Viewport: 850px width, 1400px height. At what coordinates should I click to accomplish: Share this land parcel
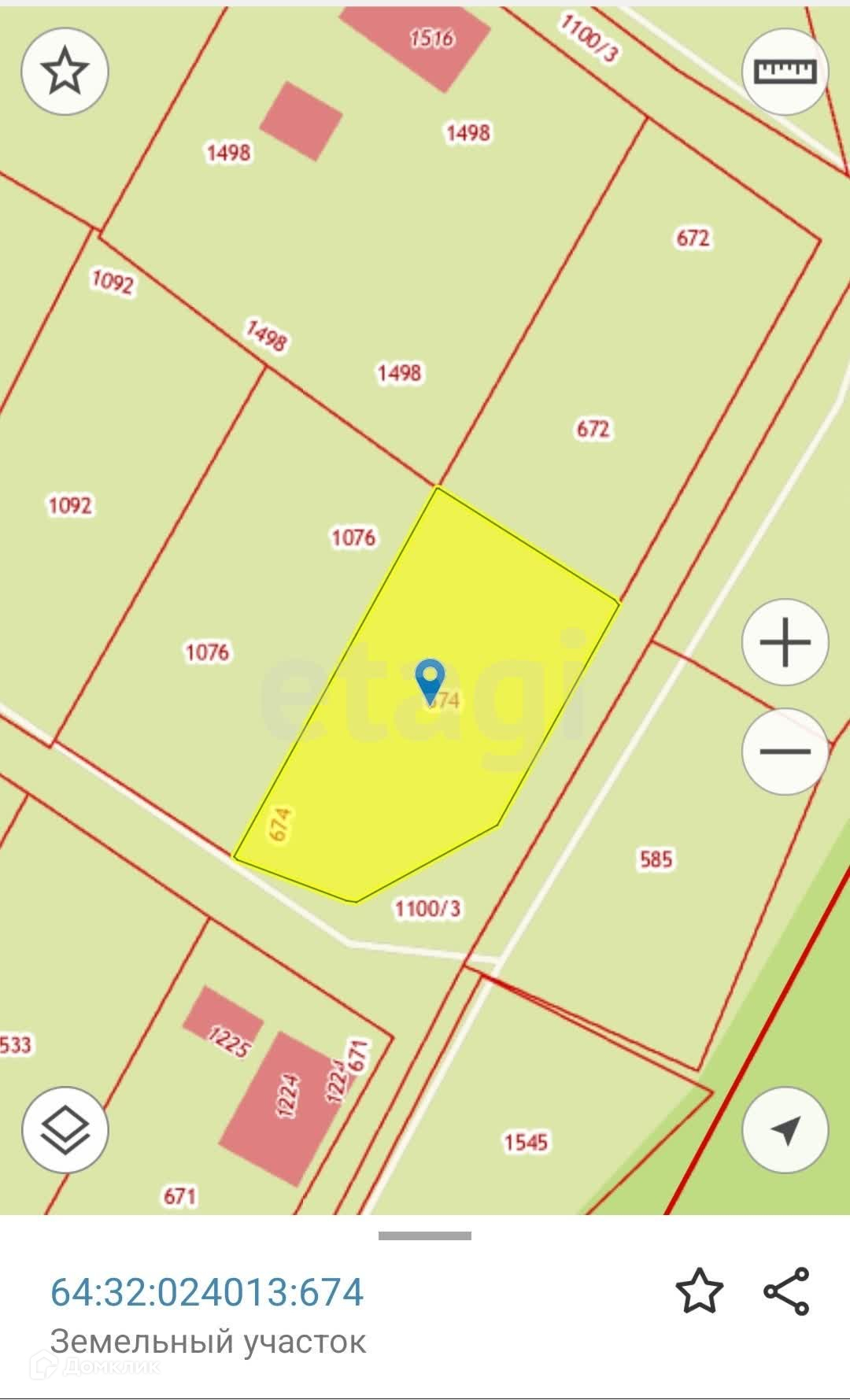[x=786, y=1291]
